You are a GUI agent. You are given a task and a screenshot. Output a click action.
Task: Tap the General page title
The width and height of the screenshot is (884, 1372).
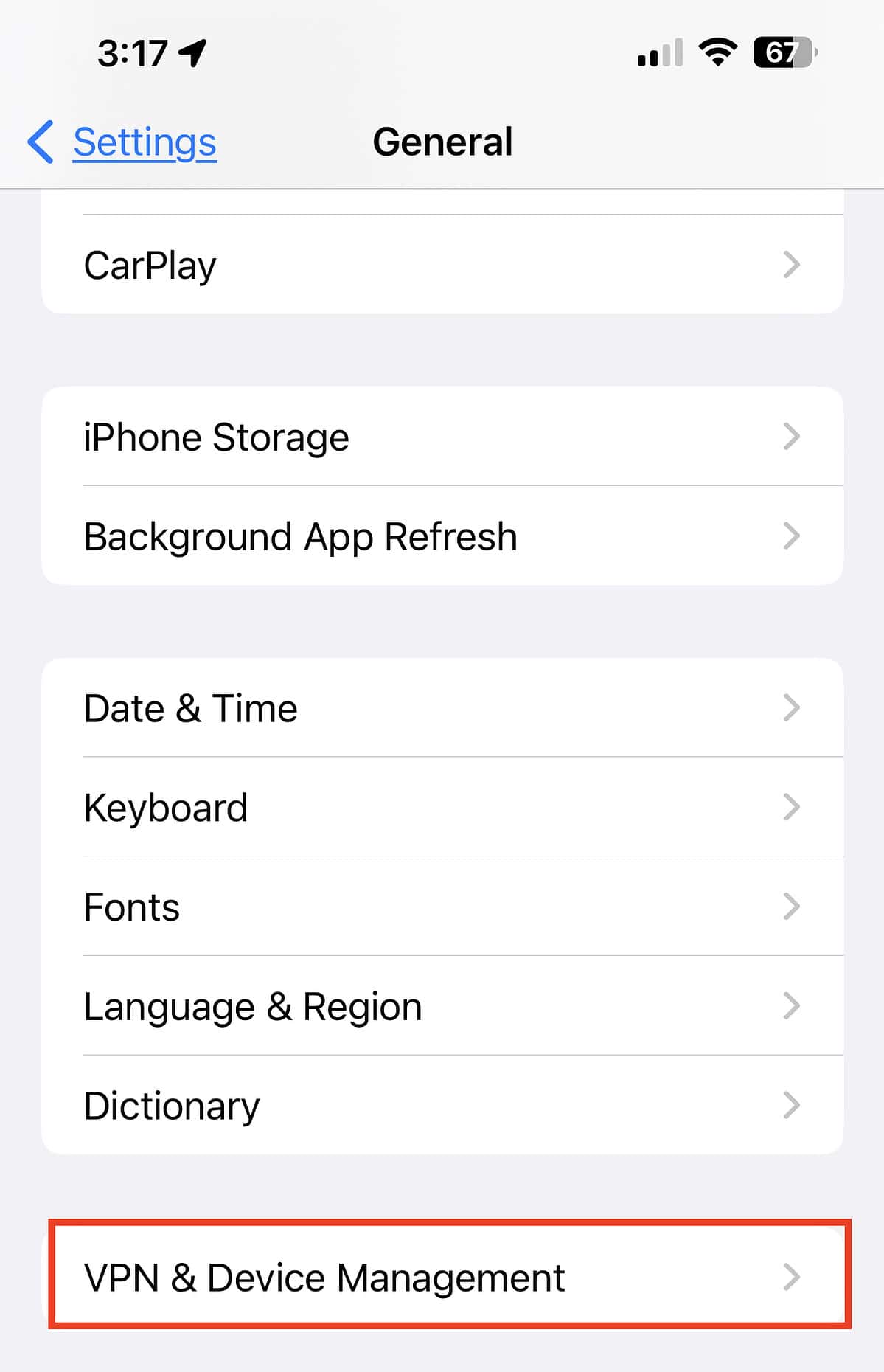click(442, 142)
